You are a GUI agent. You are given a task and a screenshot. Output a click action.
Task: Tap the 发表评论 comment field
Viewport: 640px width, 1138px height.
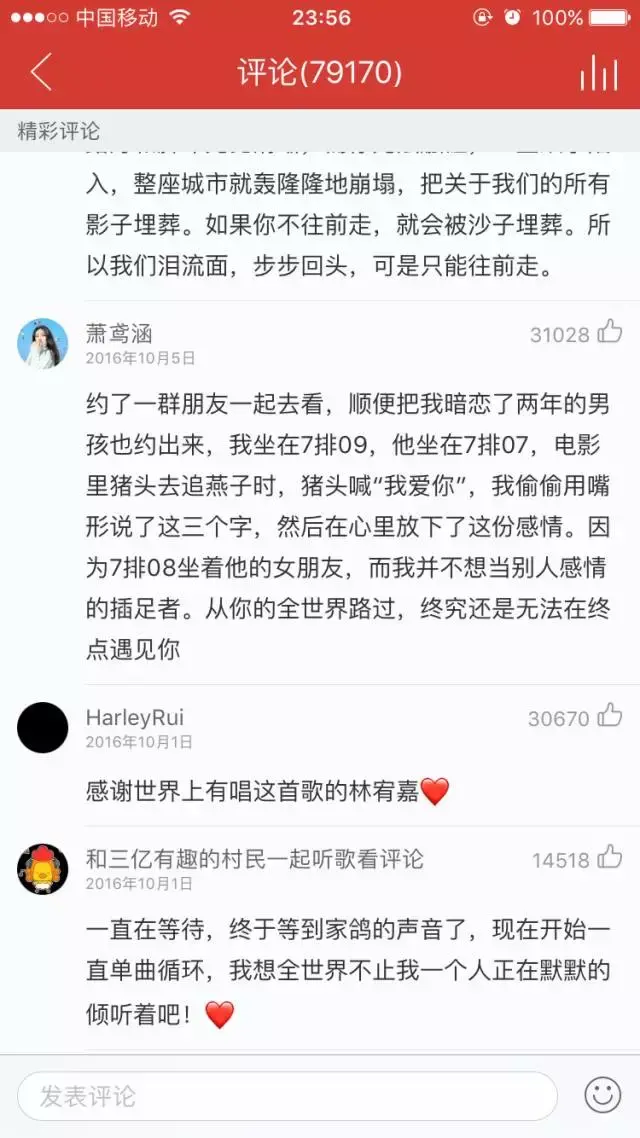(286, 1096)
